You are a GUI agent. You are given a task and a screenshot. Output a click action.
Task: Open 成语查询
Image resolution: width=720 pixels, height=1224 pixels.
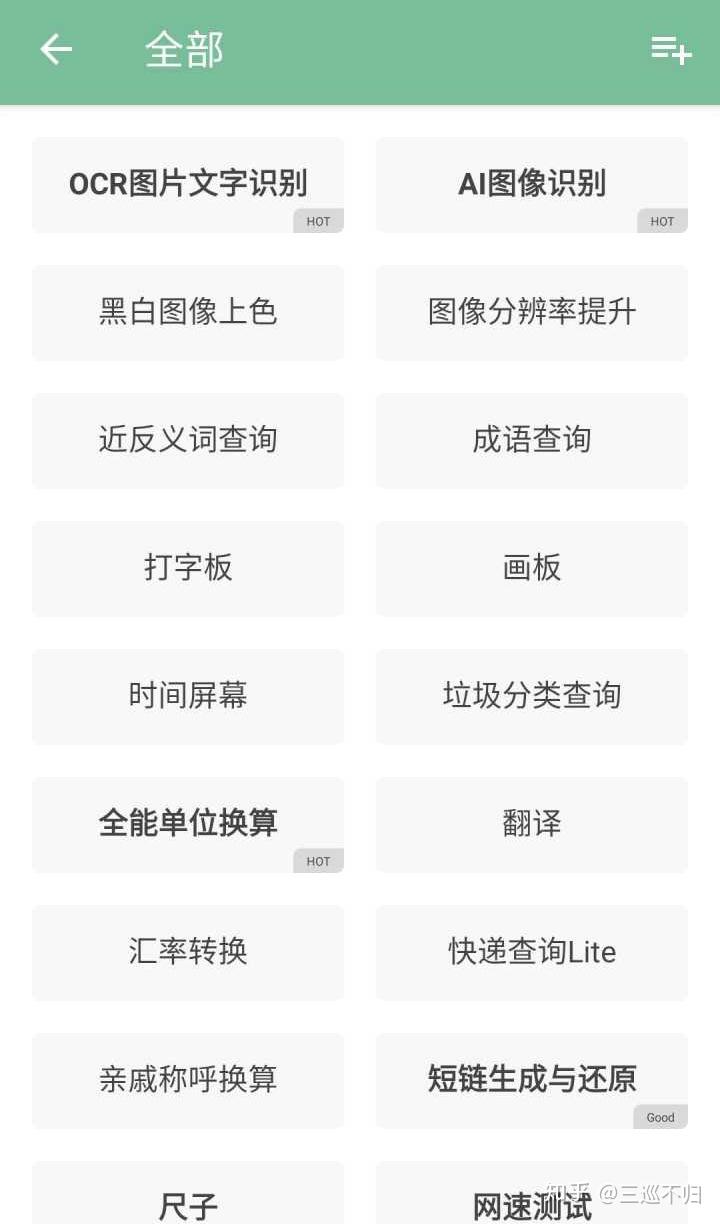tap(532, 441)
